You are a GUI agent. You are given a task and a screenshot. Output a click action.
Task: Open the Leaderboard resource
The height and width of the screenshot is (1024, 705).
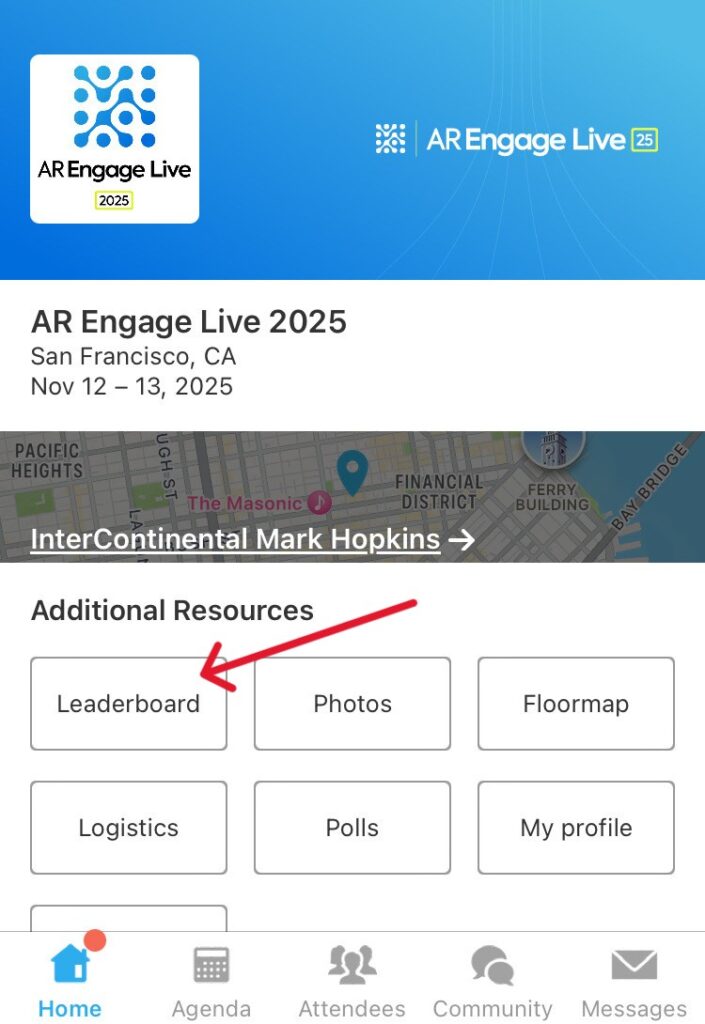point(128,703)
